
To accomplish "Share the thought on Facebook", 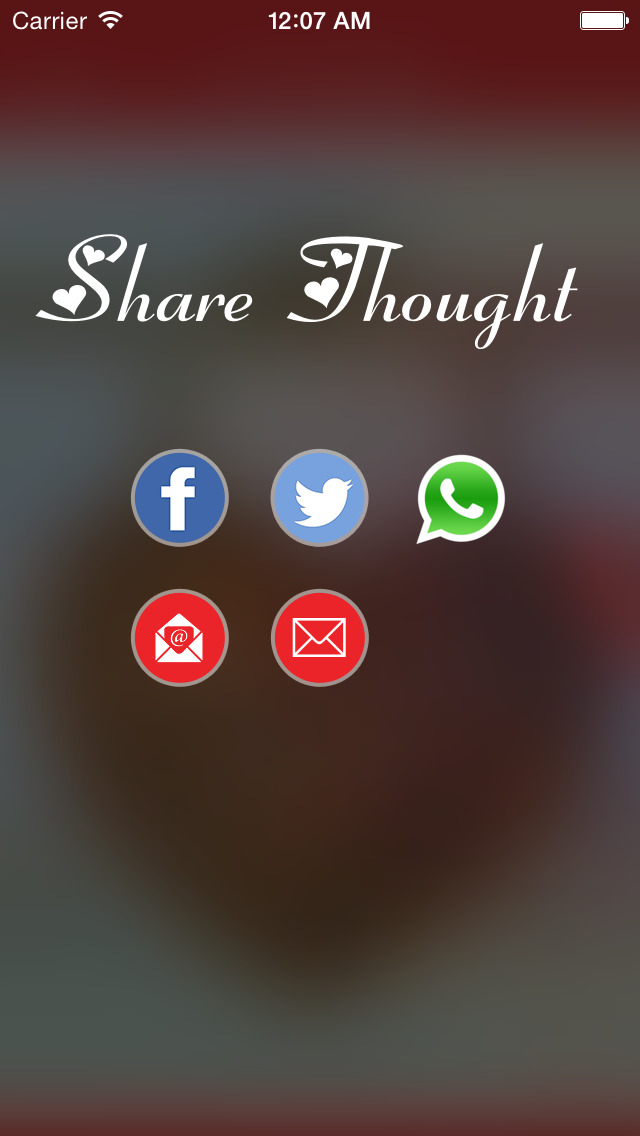I will tap(180, 498).
